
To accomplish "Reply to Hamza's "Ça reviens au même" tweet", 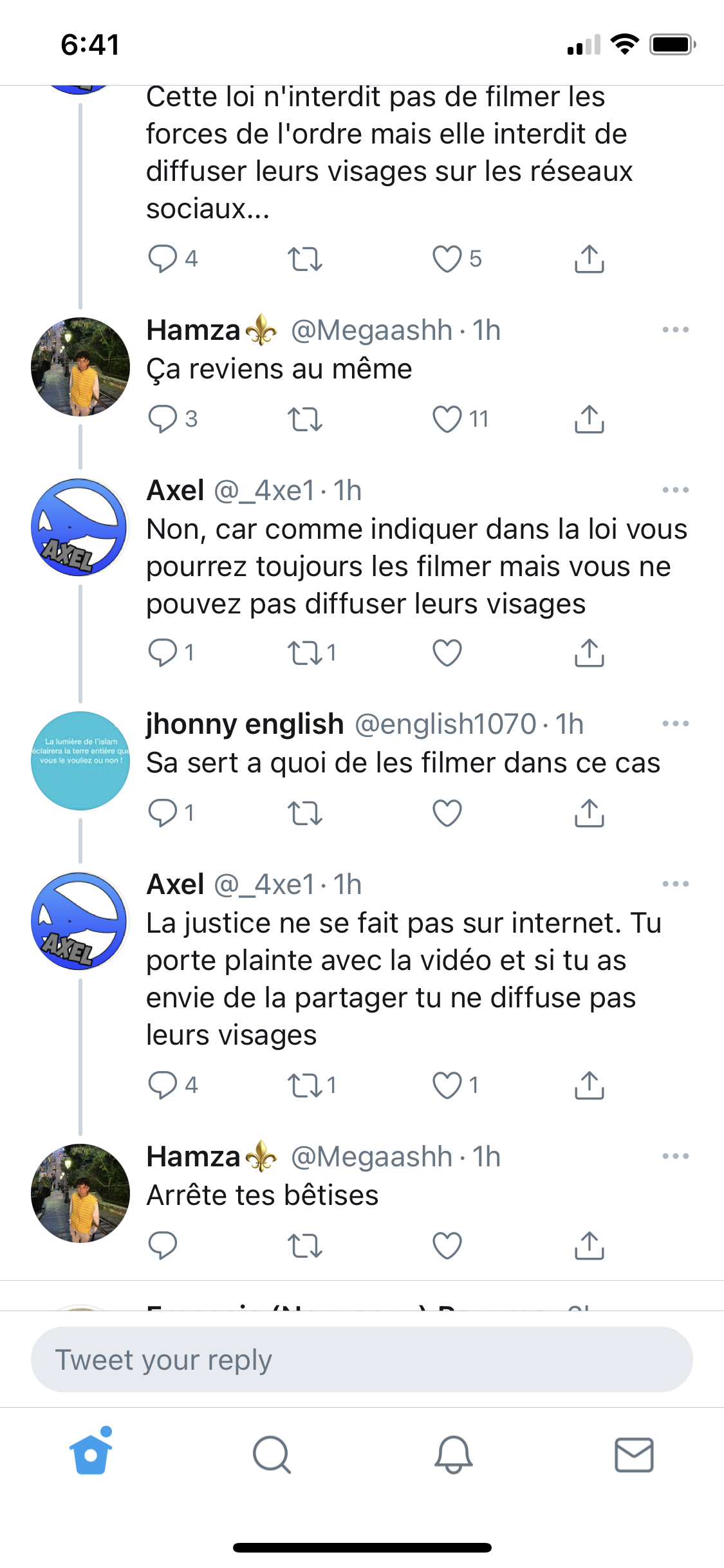I will point(162,419).
